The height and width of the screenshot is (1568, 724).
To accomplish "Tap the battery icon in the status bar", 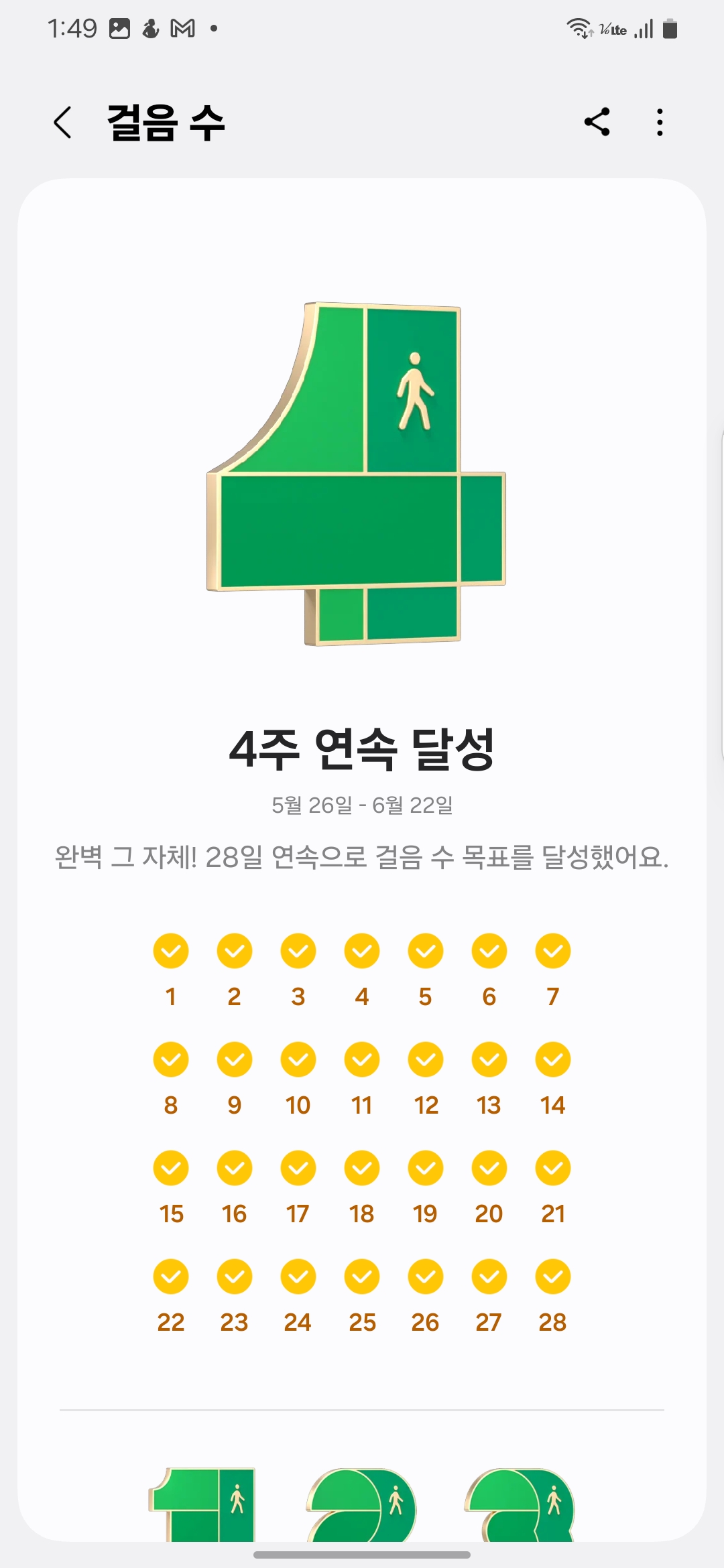I will pos(668,28).
